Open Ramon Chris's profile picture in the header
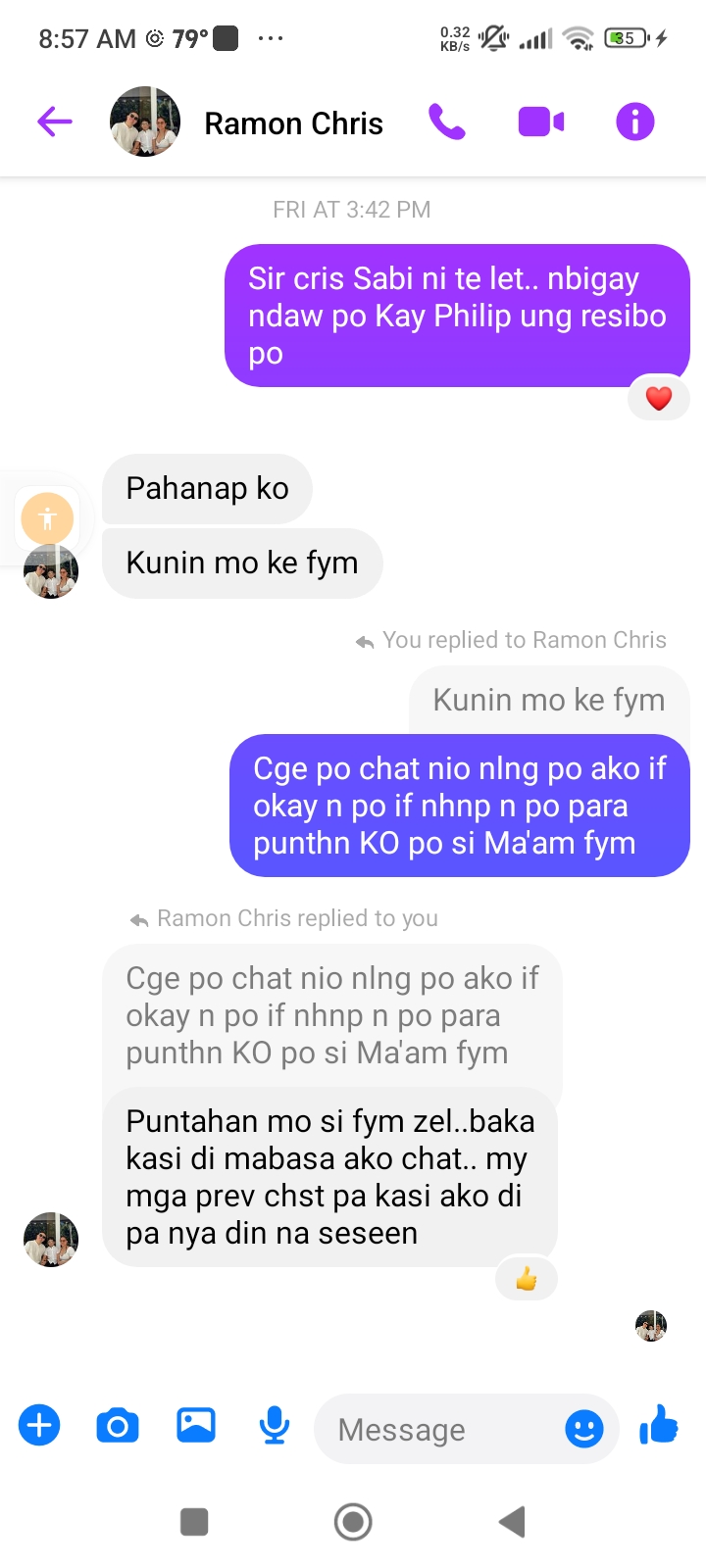 point(145,122)
